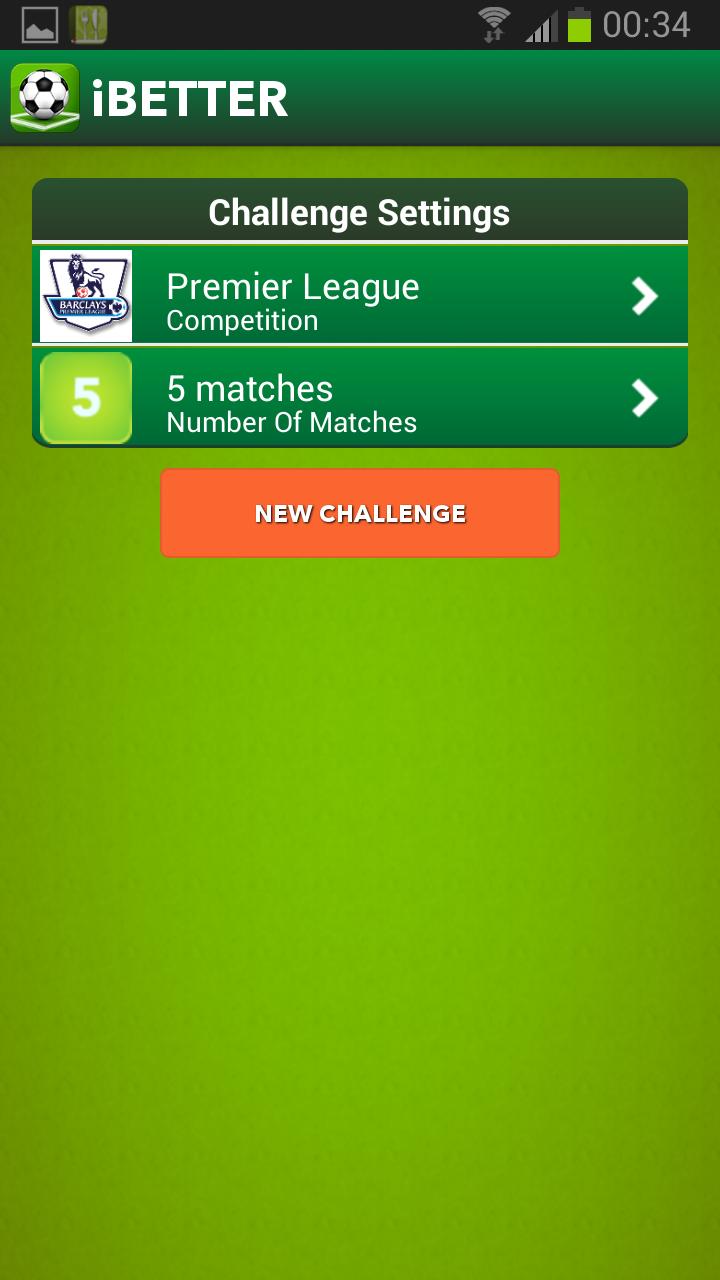The height and width of the screenshot is (1280, 720).
Task: Open the Premier League competition selector
Action: [x=360, y=296]
